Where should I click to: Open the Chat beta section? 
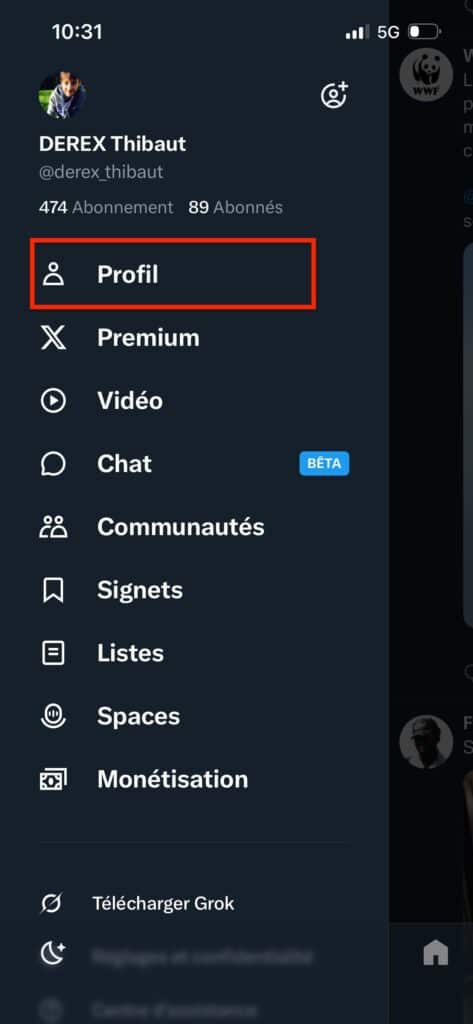point(194,464)
